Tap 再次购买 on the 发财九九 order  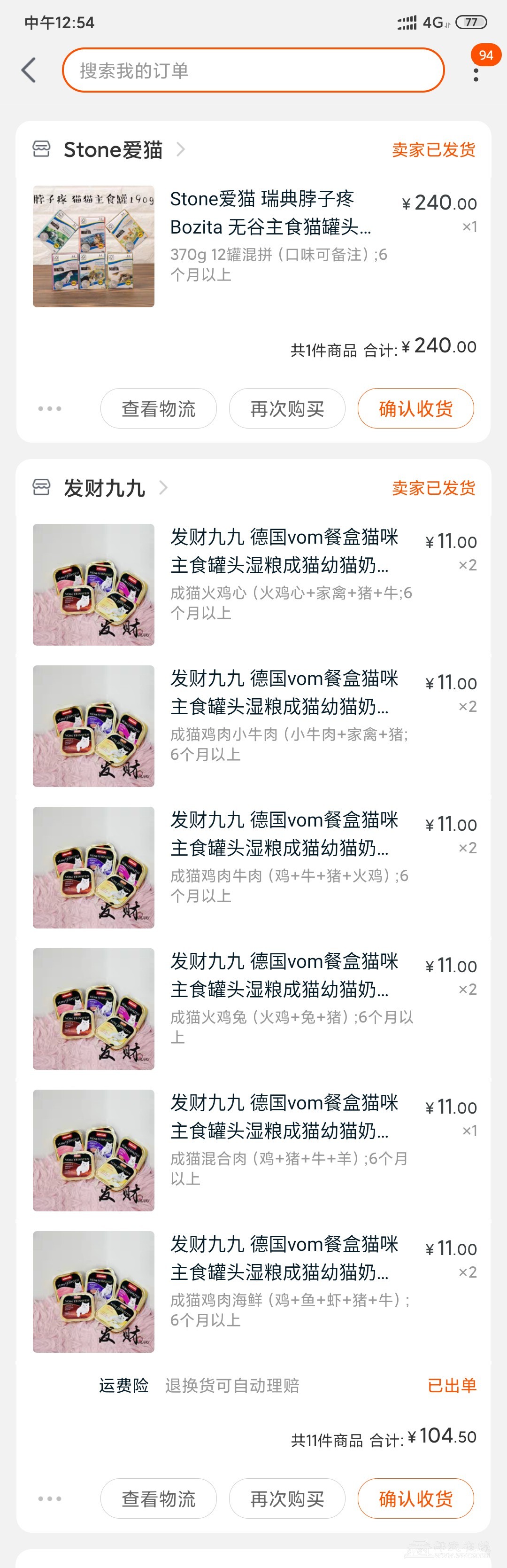coord(287,1498)
